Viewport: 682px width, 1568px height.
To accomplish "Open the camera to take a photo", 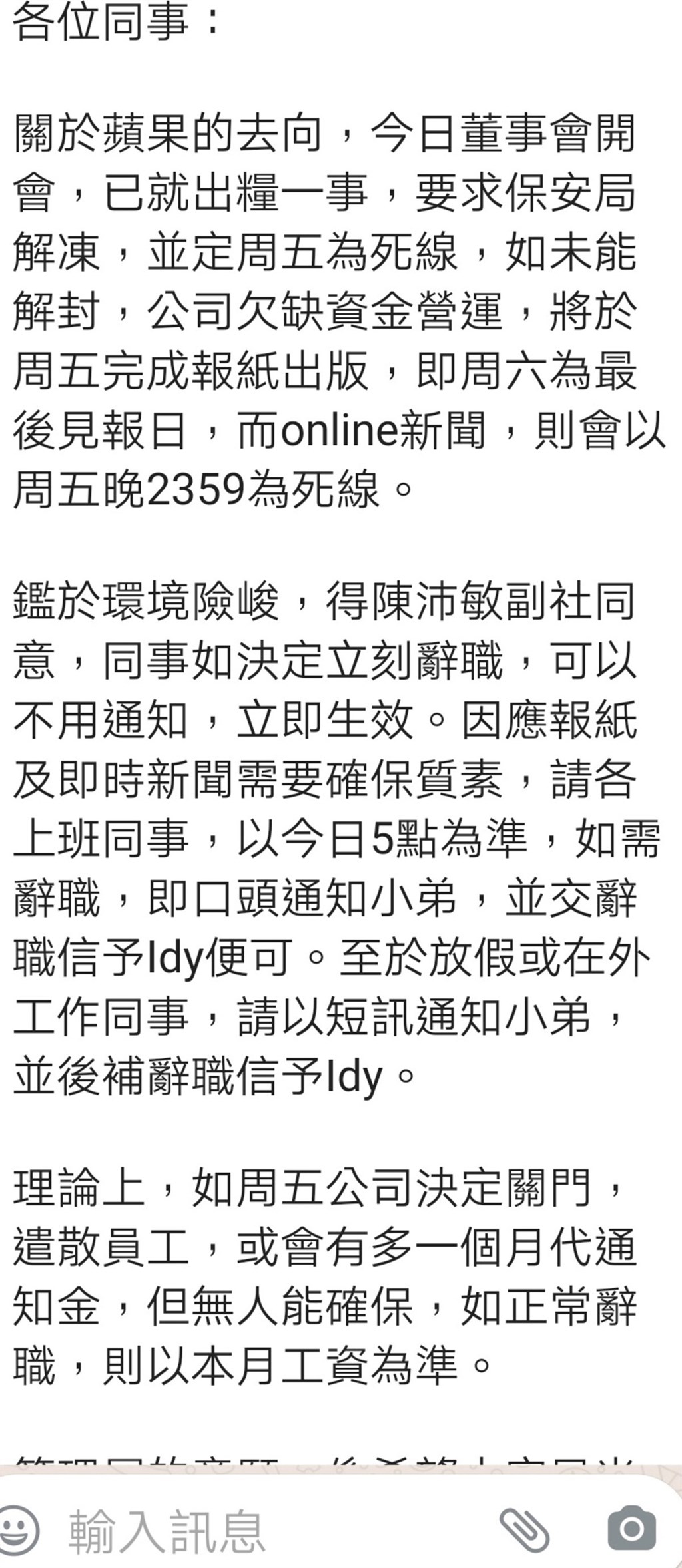I will (631, 1529).
